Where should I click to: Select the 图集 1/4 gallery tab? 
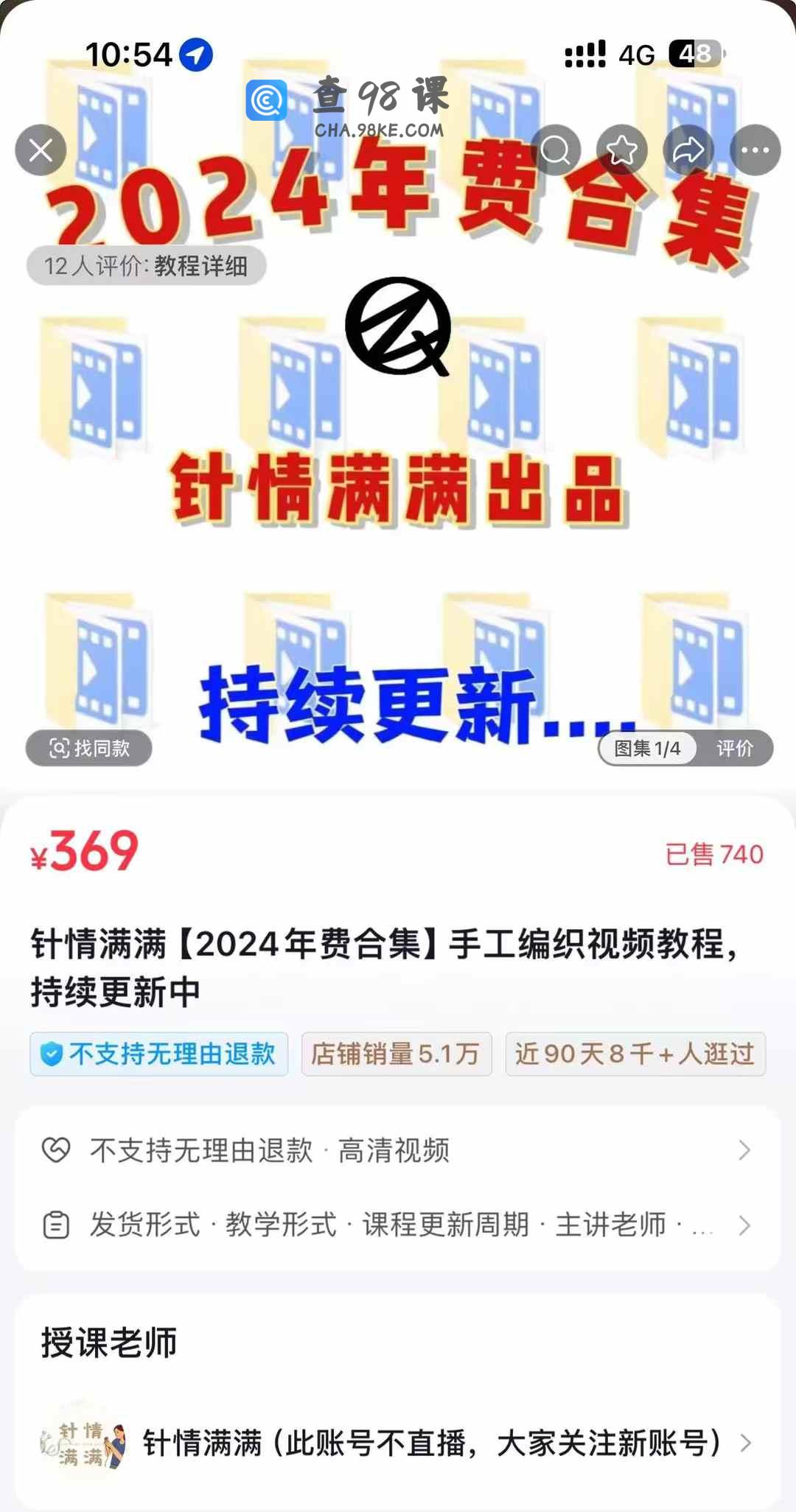(x=647, y=749)
